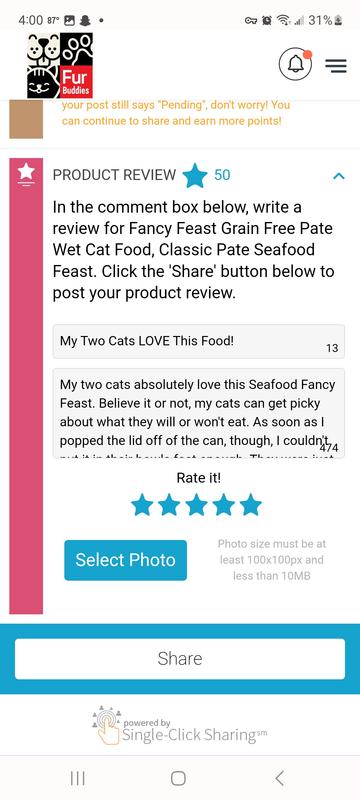Open the hamburger menu
This screenshot has width=360, height=800.
(336, 66)
